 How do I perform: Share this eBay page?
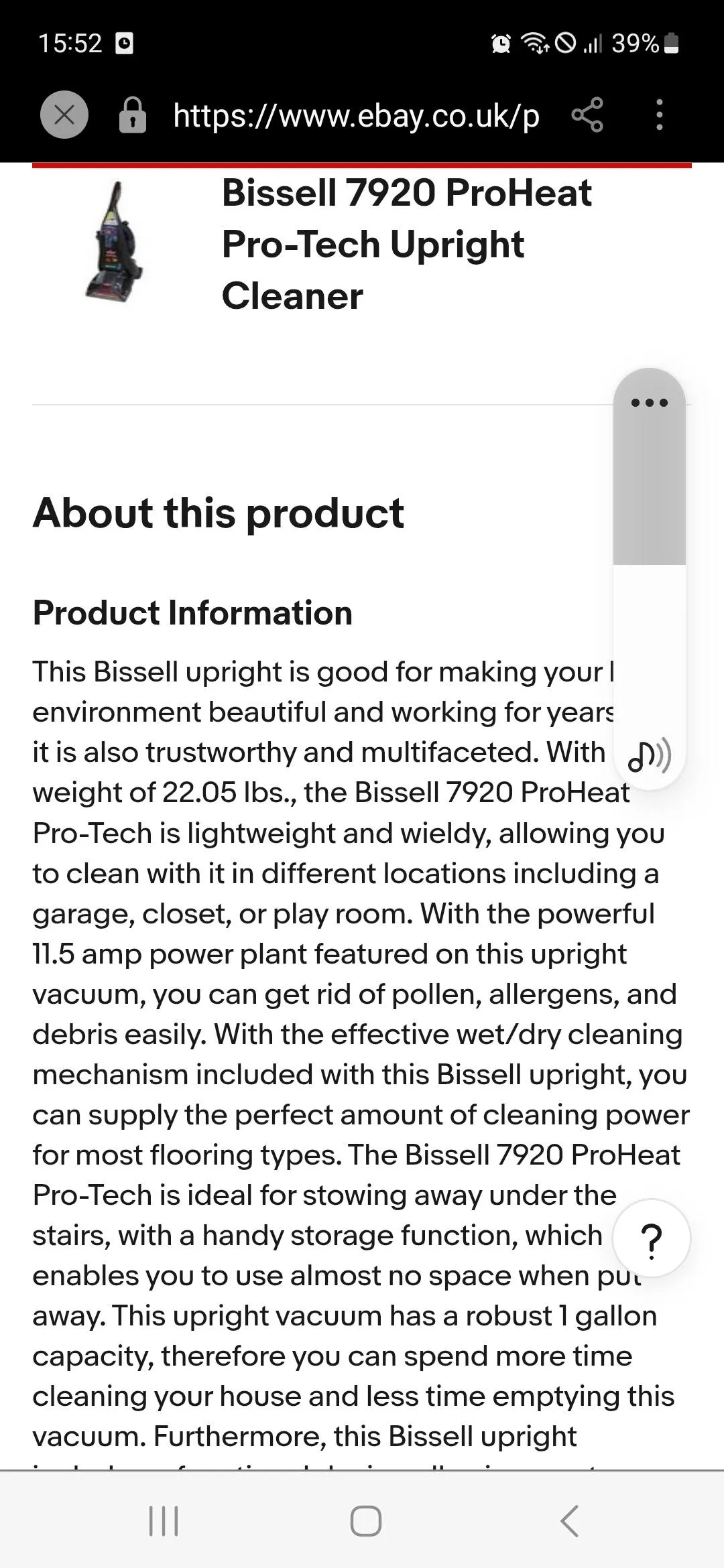click(x=587, y=115)
